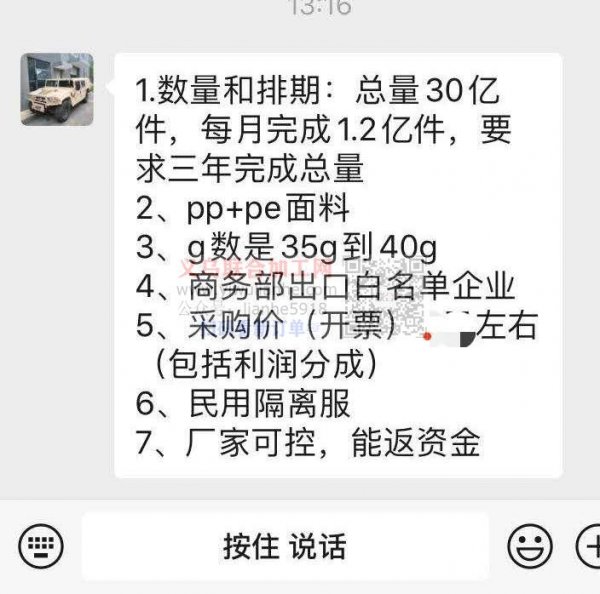Switch to the keyboard text input

pyautogui.click(x=40, y=546)
